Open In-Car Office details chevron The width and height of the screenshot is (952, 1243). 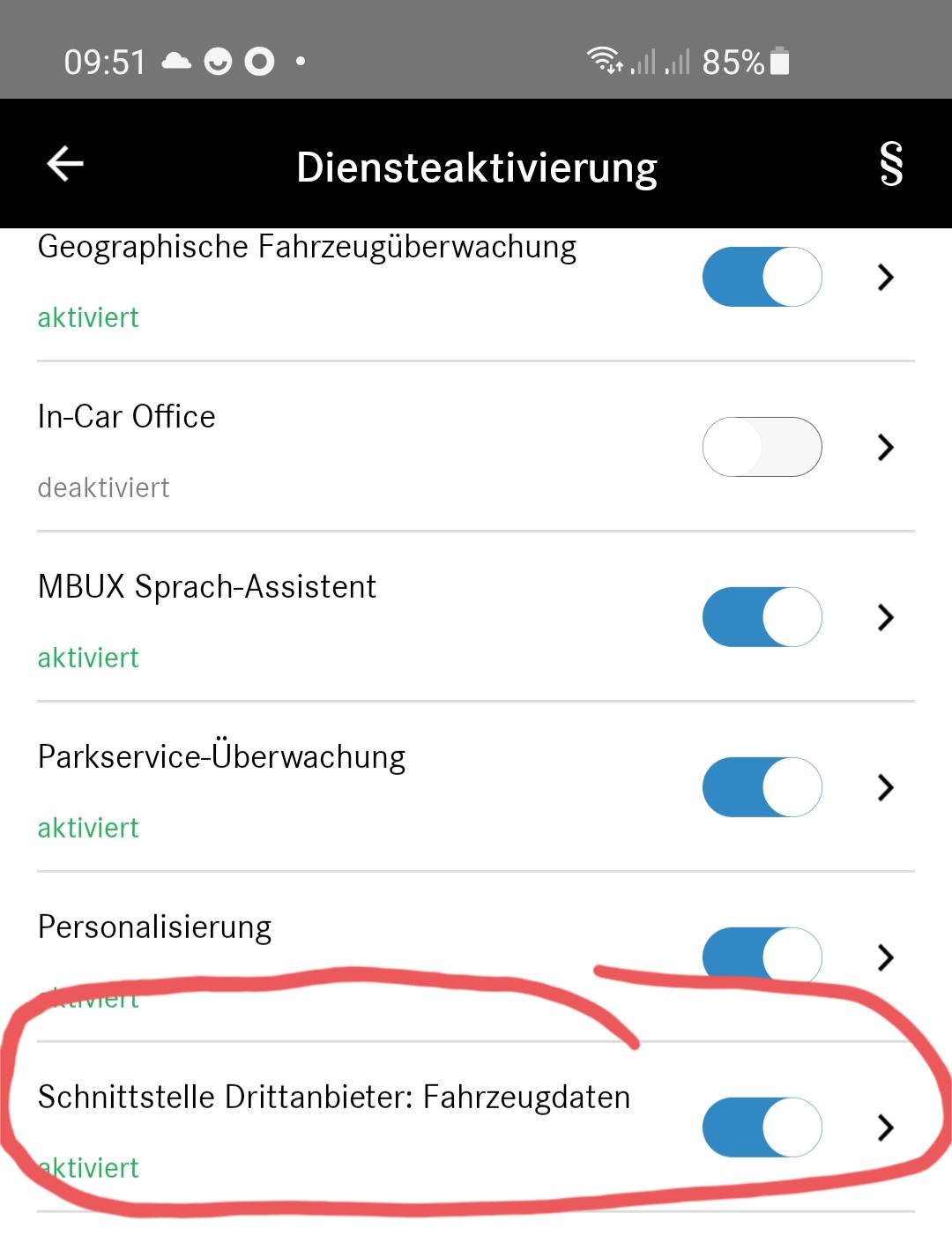pos(886,447)
